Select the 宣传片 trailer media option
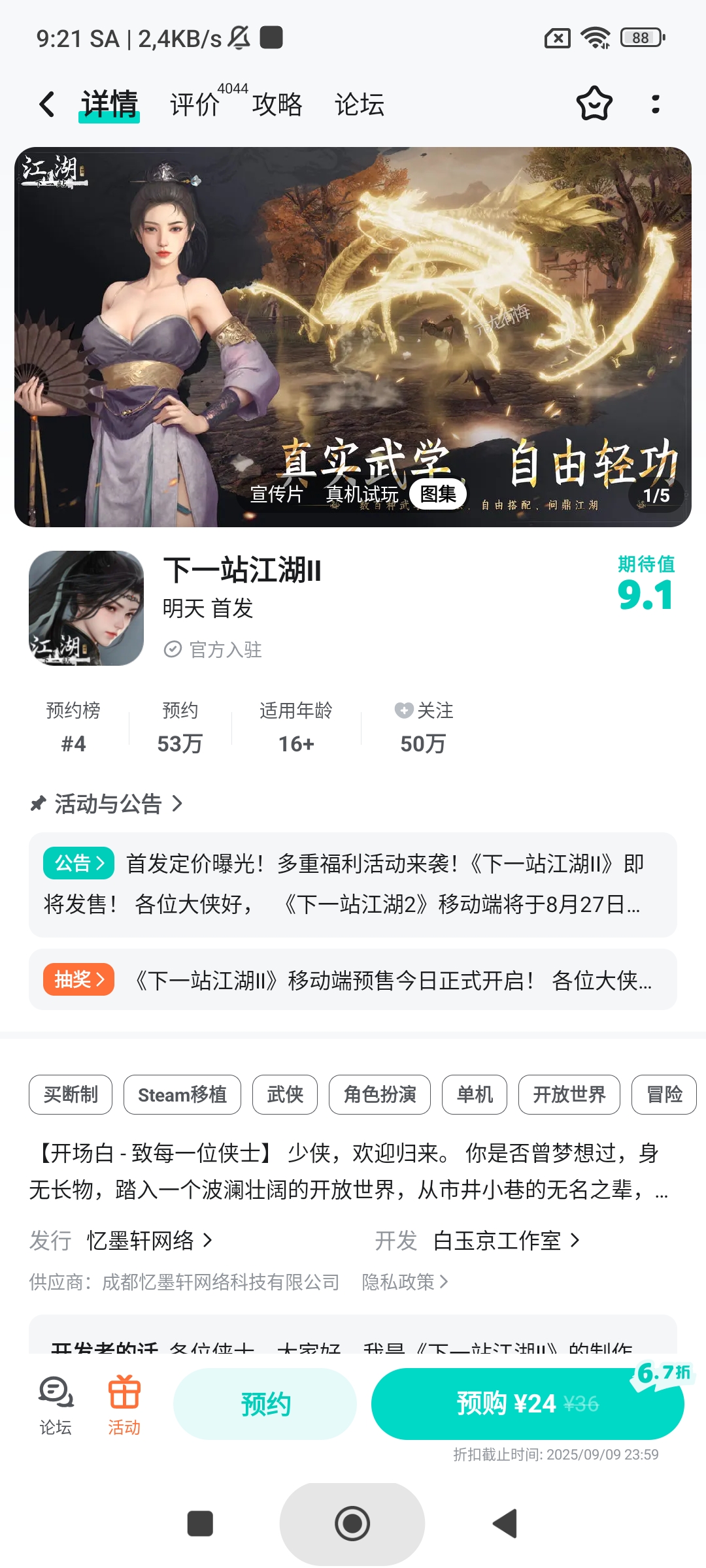The height and width of the screenshot is (1568, 706). point(277,494)
